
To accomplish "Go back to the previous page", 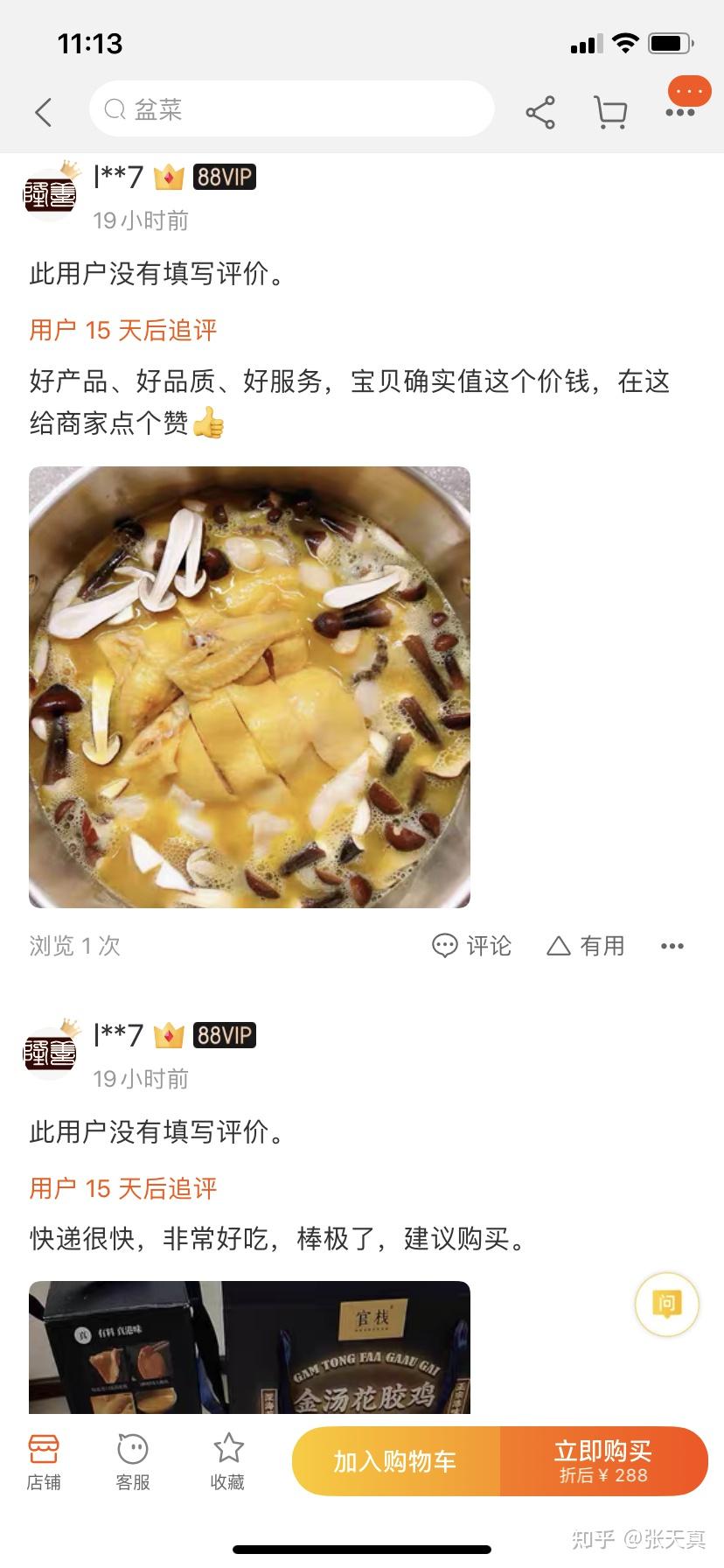I will [x=44, y=112].
